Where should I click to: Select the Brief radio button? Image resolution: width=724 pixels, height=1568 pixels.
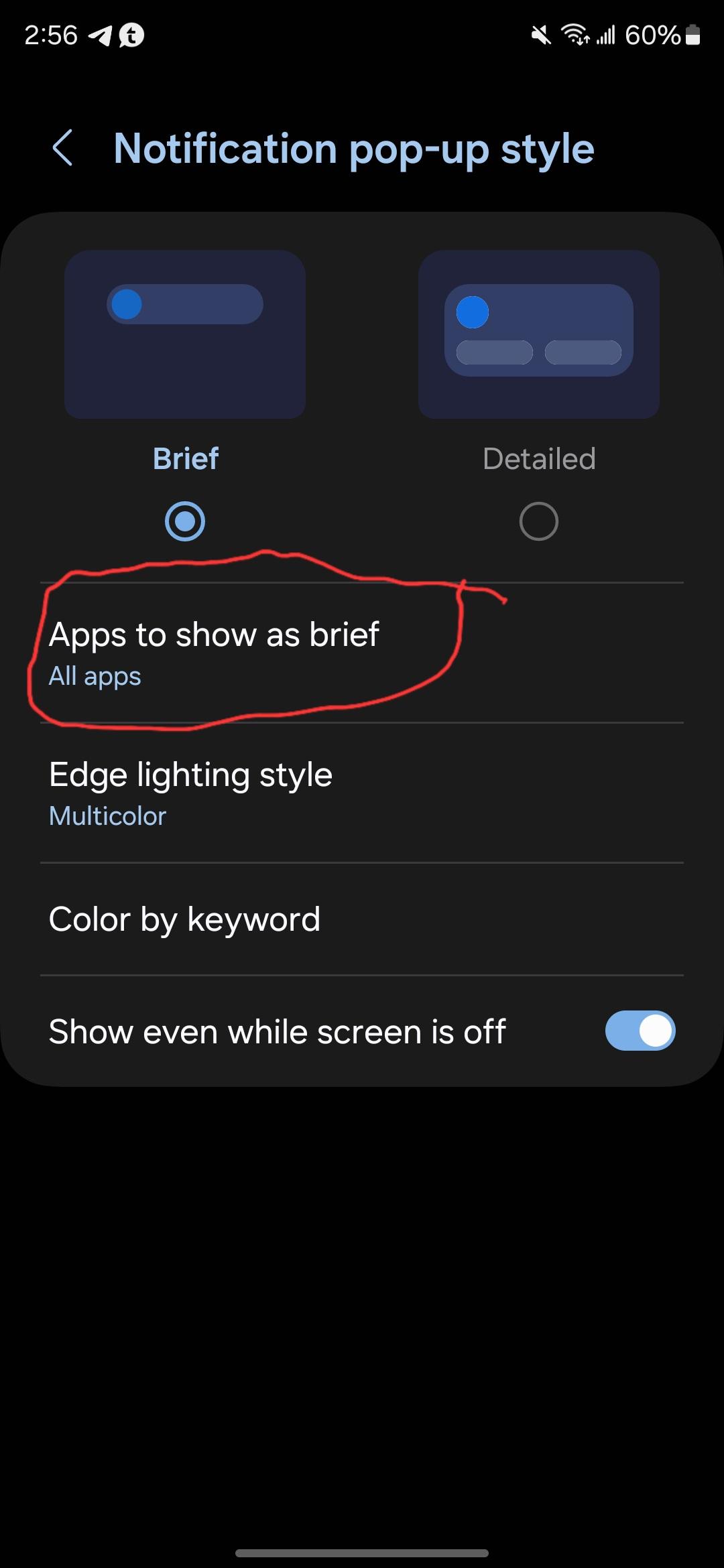(185, 521)
